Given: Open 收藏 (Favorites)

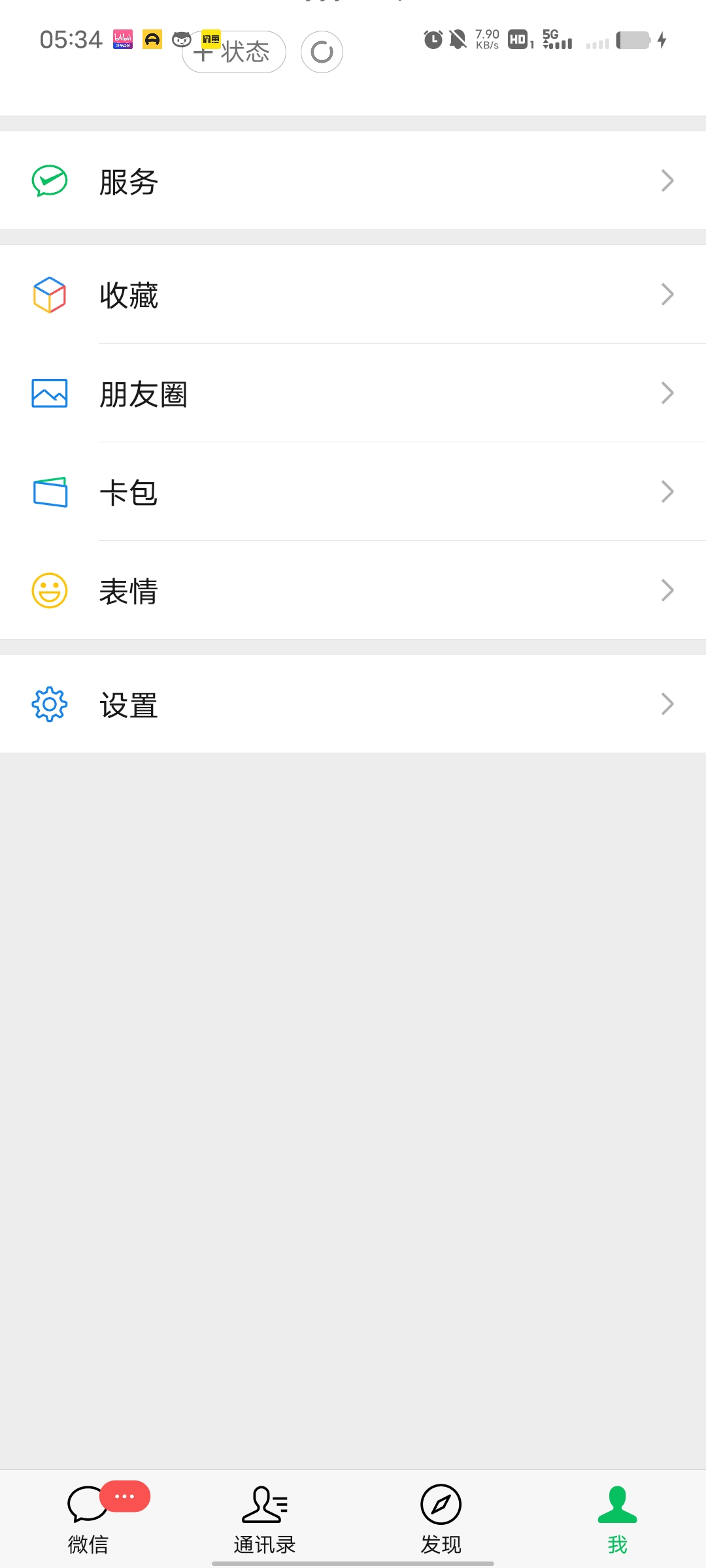Looking at the screenshot, I should [353, 295].
